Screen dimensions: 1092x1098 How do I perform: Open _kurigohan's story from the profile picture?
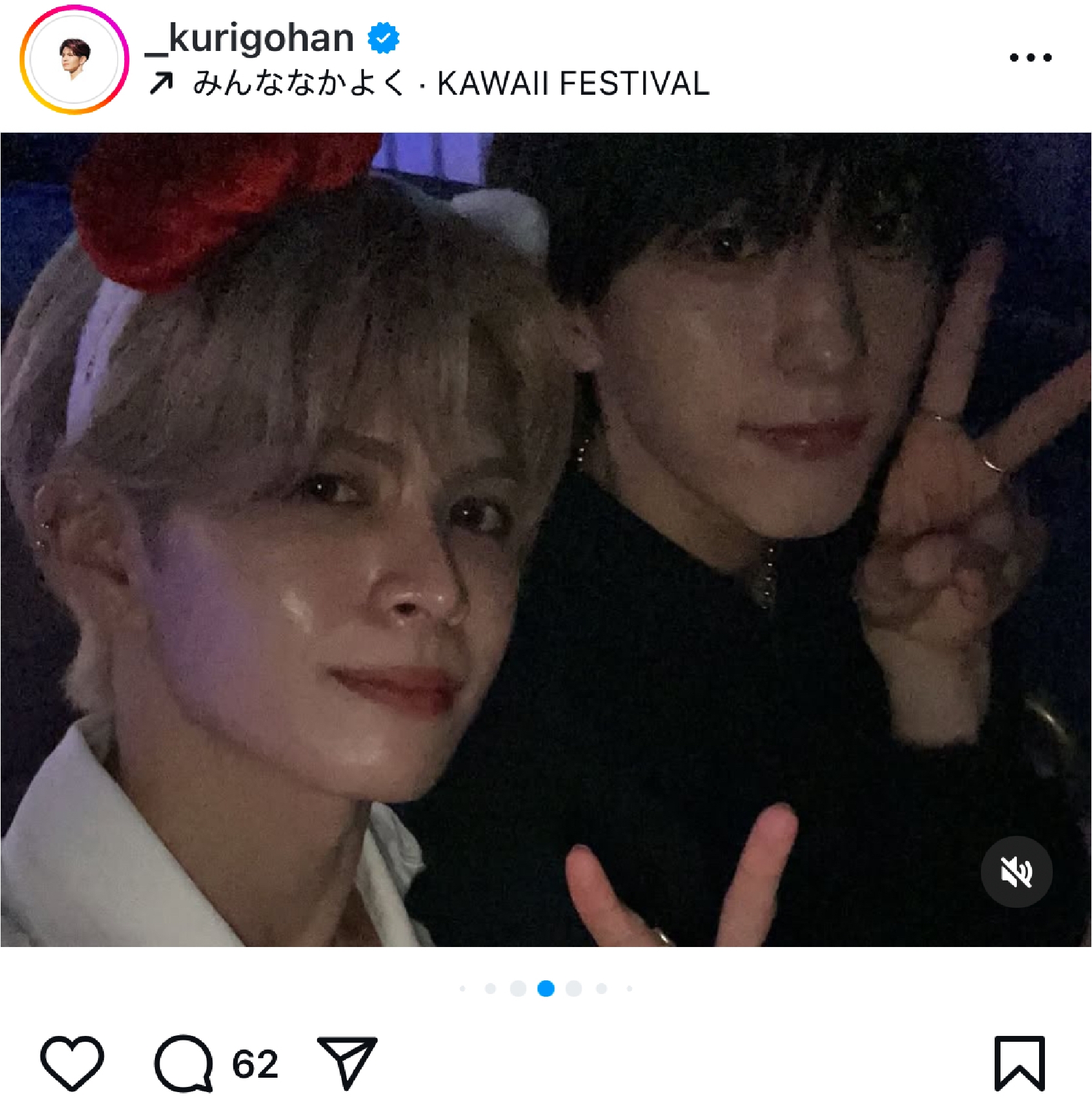74,59
